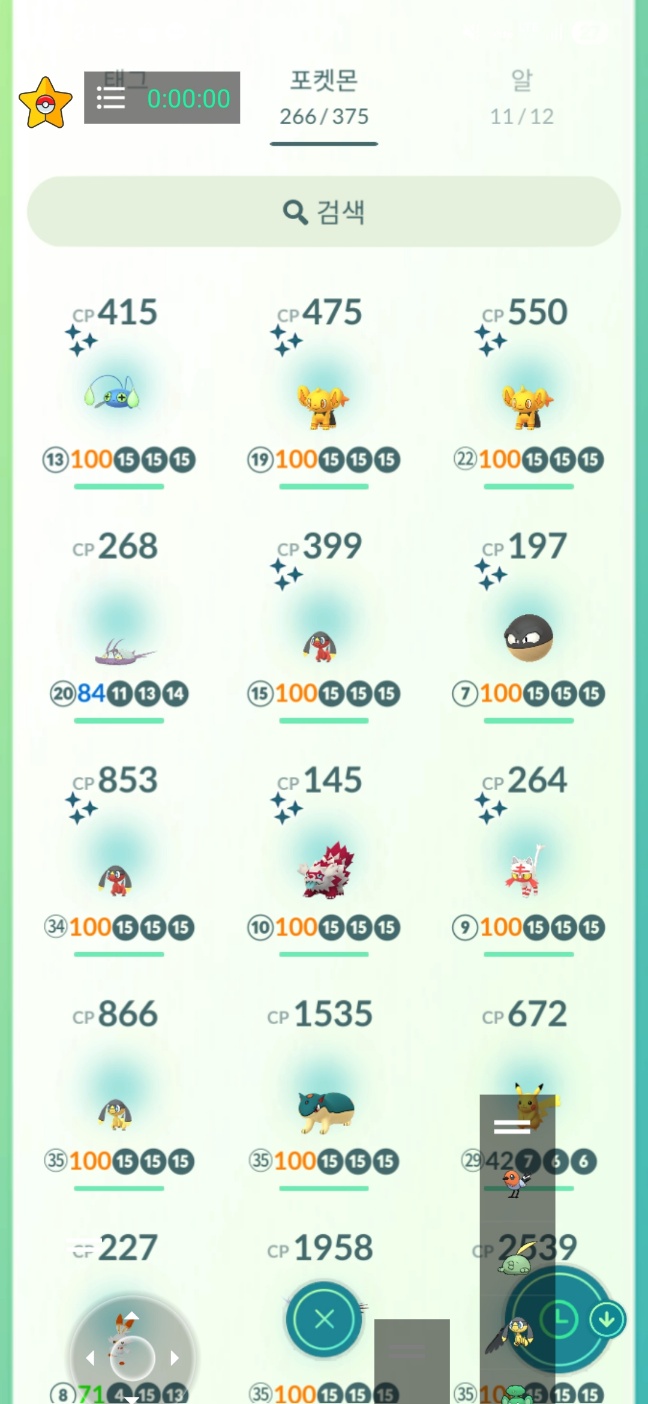The width and height of the screenshot is (648, 1404).
Task: Switch to the 알 (eggs) tab
Action: tap(521, 97)
